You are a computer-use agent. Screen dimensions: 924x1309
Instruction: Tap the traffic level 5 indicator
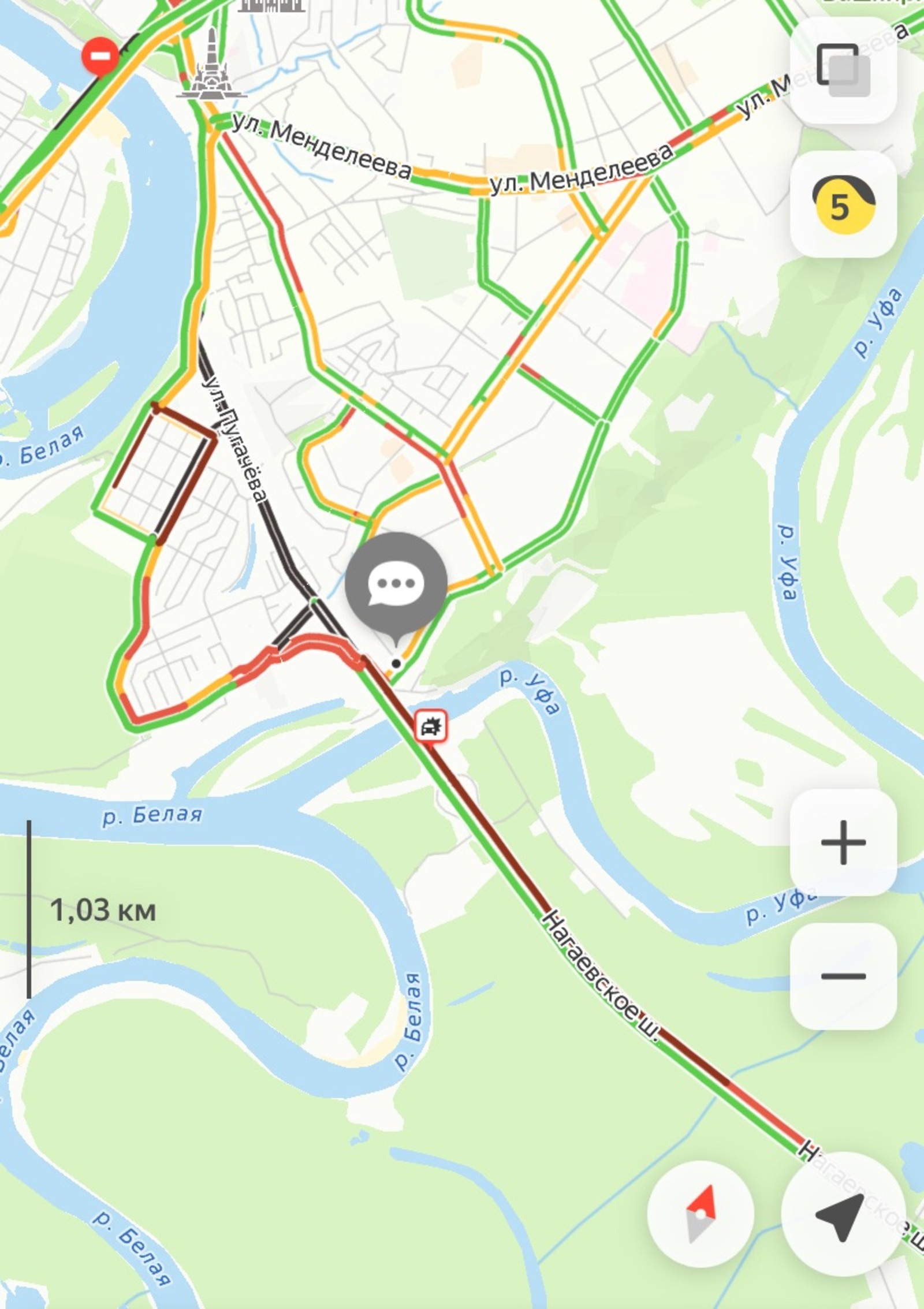843,204
